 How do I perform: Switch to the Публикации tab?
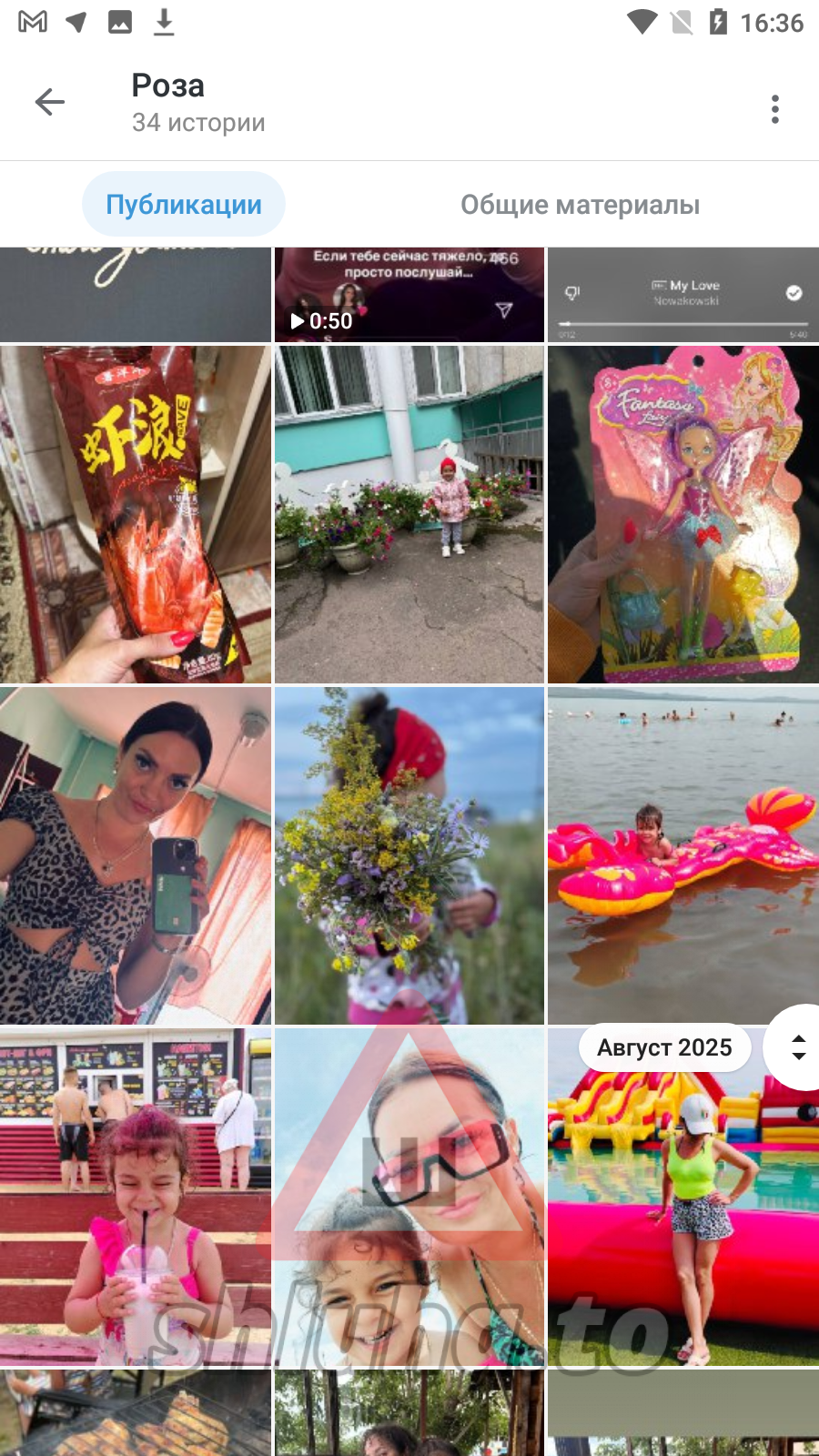(x=184, y=205)
